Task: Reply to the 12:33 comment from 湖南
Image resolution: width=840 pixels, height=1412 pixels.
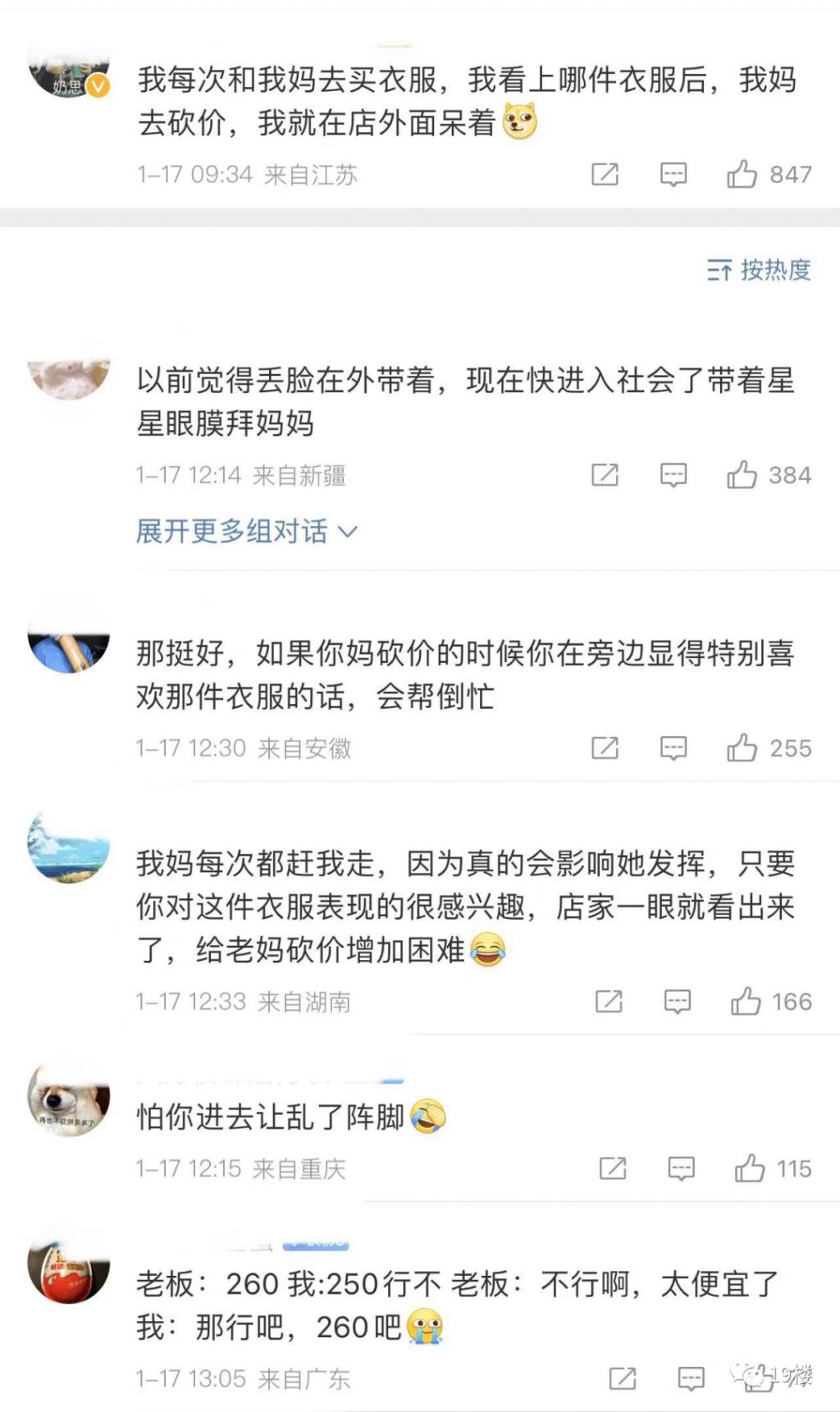Action: (x=678, y=1001)
